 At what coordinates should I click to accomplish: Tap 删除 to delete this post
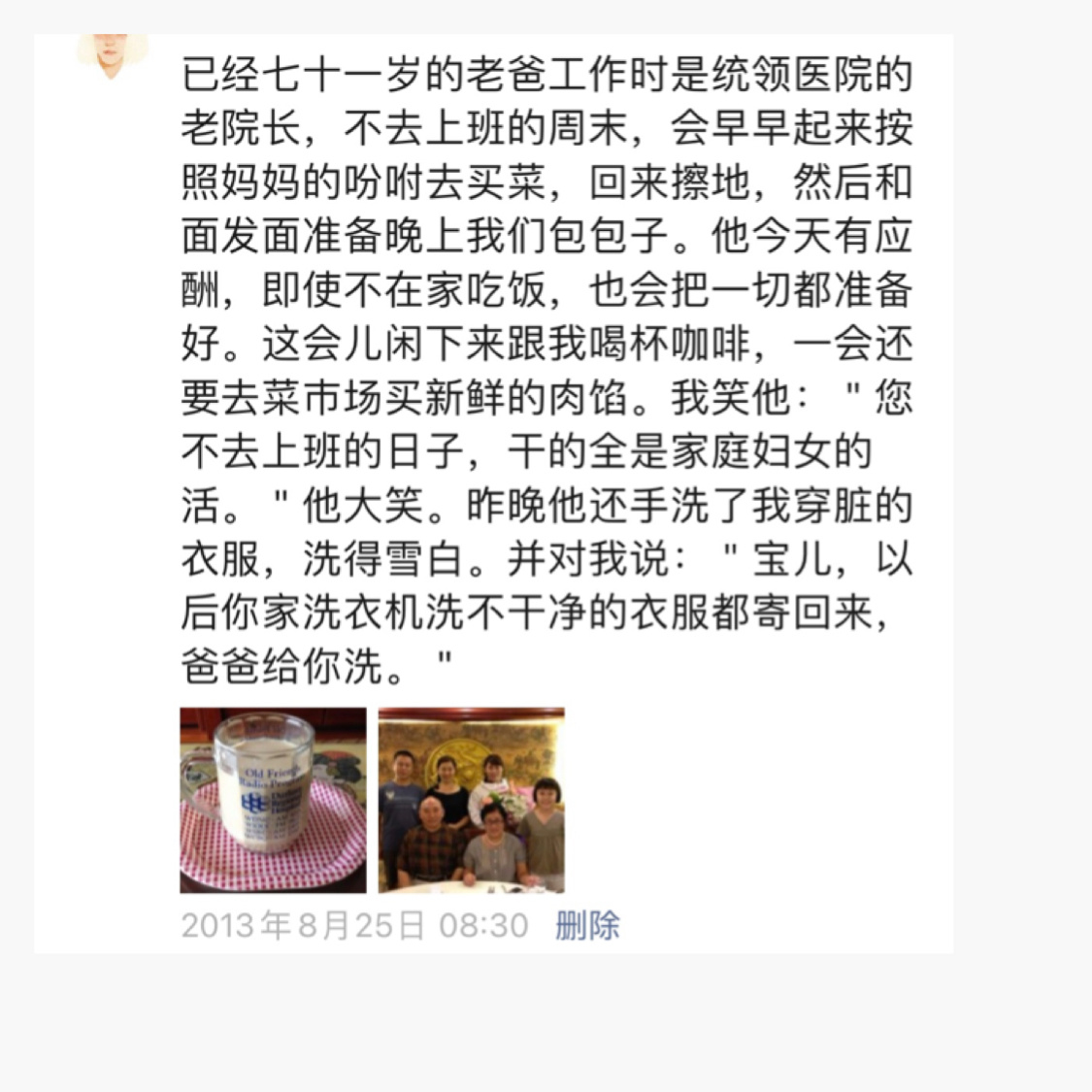click(x=587, y=925)
